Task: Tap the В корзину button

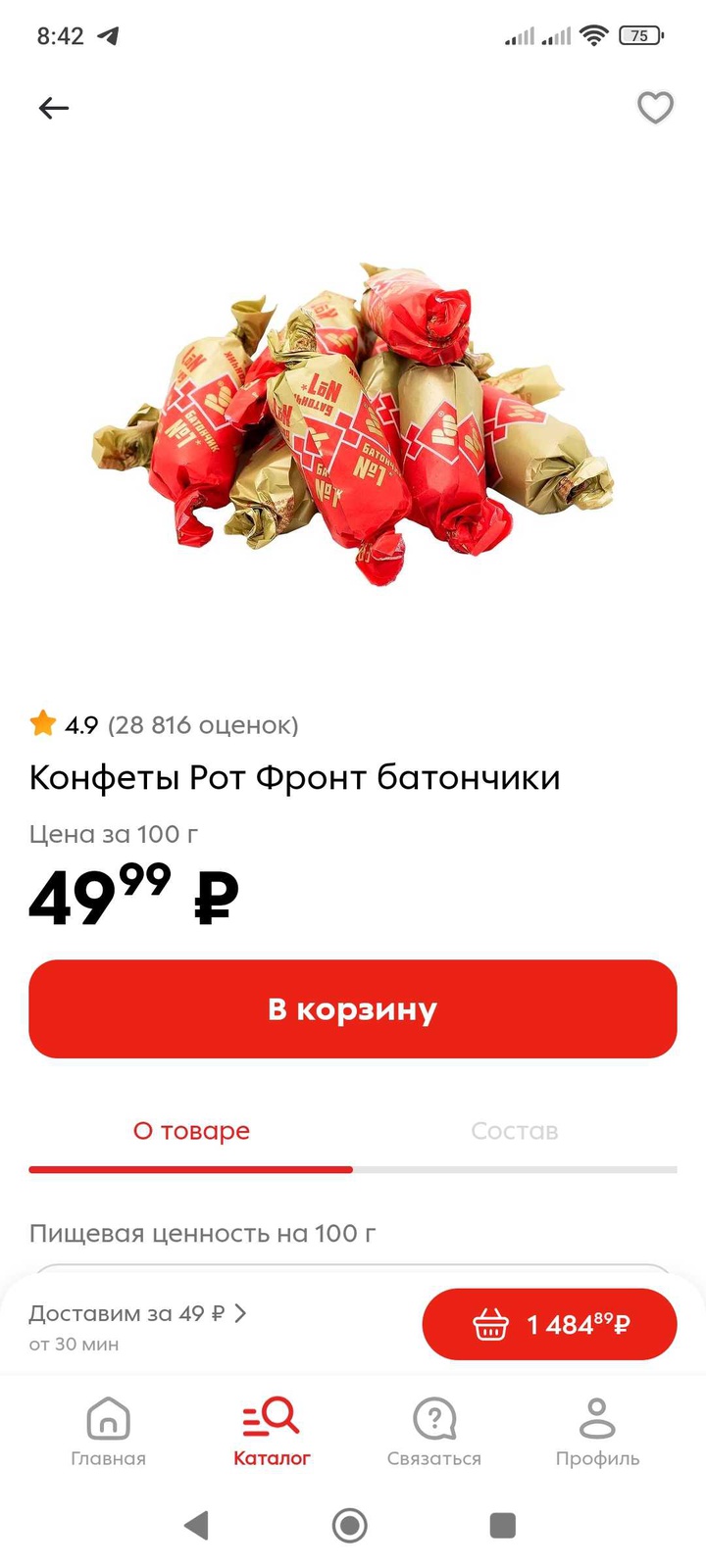Action: pyautogui.click(x=353, y=1008)
